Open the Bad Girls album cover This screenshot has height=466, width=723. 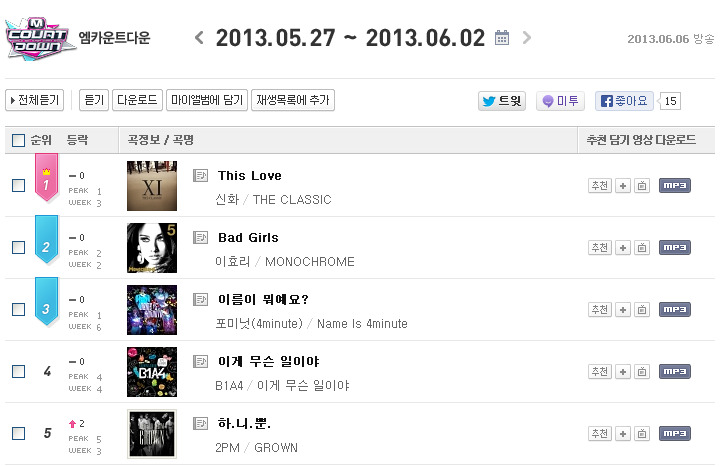[152, 247]
